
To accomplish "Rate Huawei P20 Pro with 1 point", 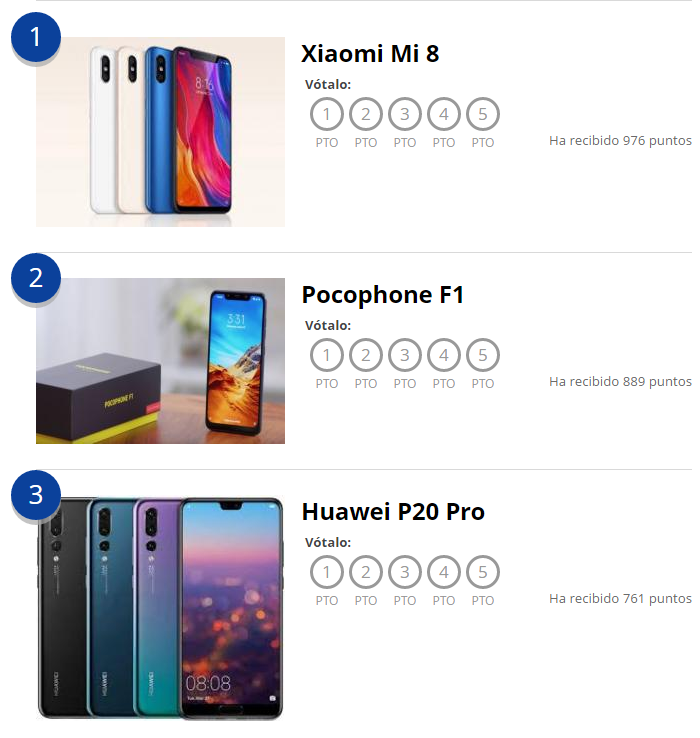I will pyautogui.click(x=327, y=573).
